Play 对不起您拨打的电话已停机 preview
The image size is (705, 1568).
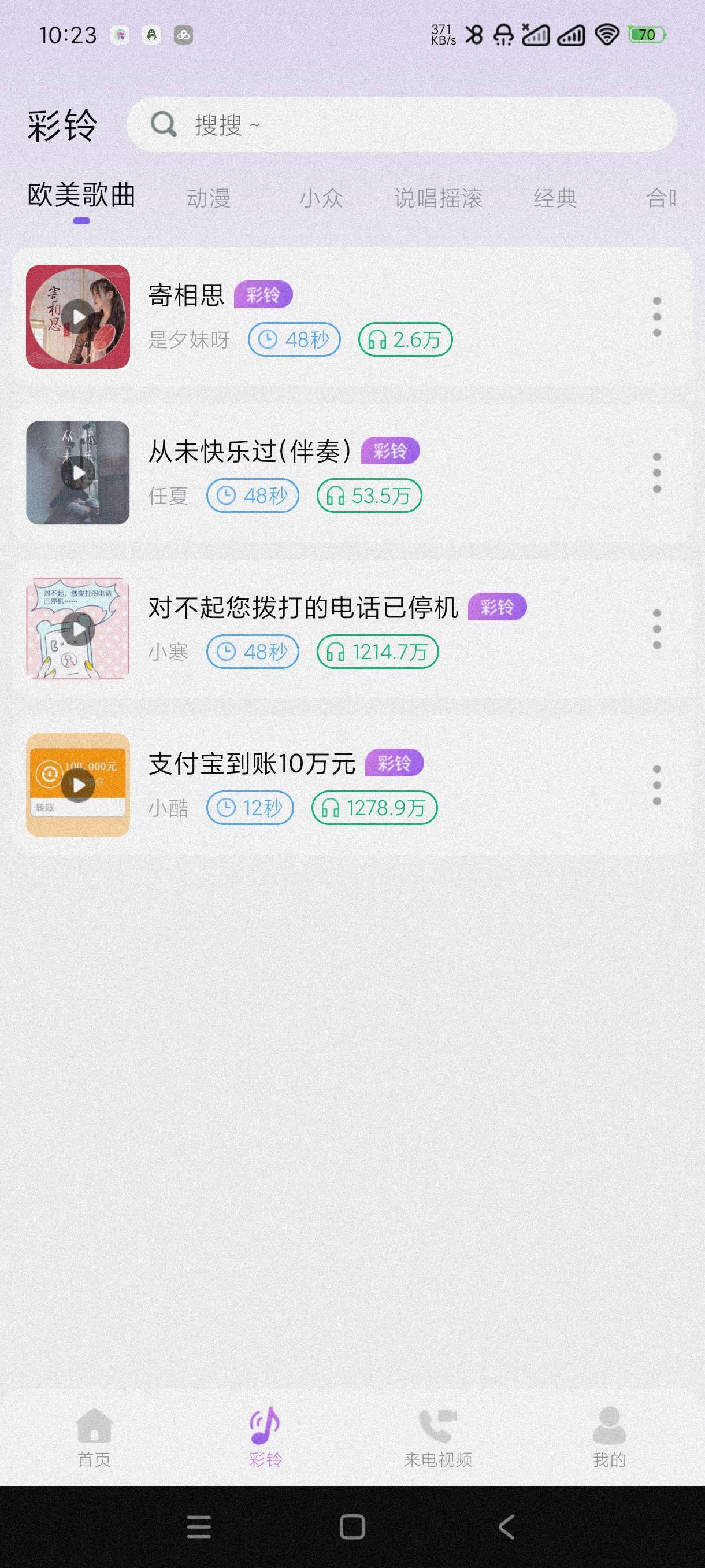(x=78, y=629)
